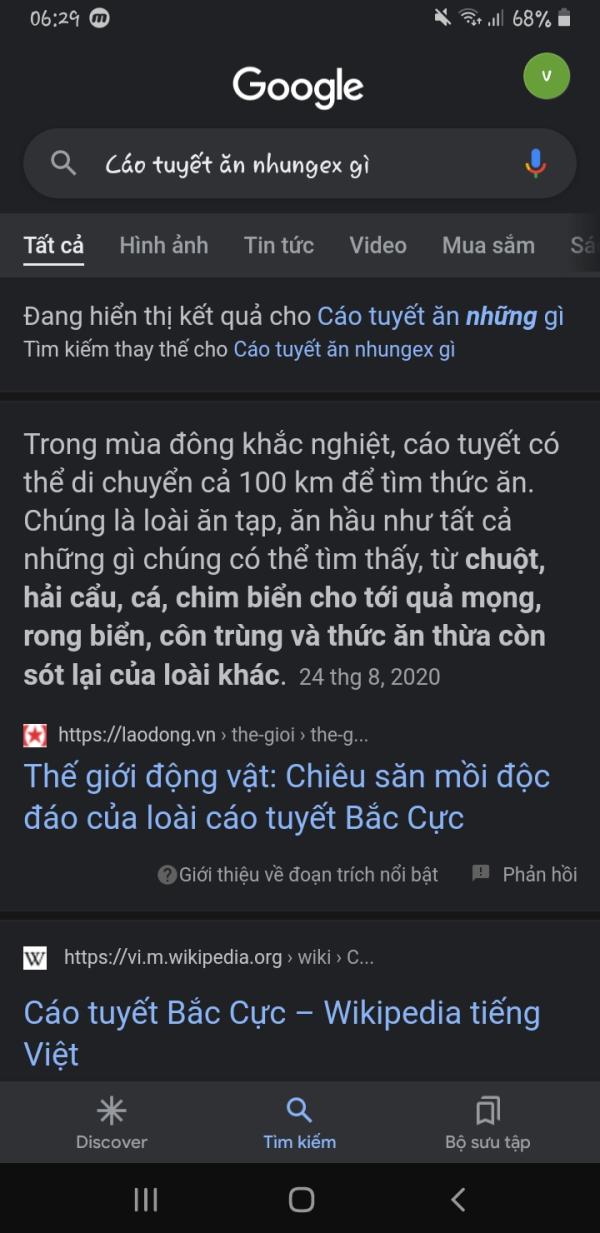The height and width of the screenshot is (1233, 600).
Task: Open the Wikipedia result Cáo tuyết Bắc Cực
Action: (282, 1032)
